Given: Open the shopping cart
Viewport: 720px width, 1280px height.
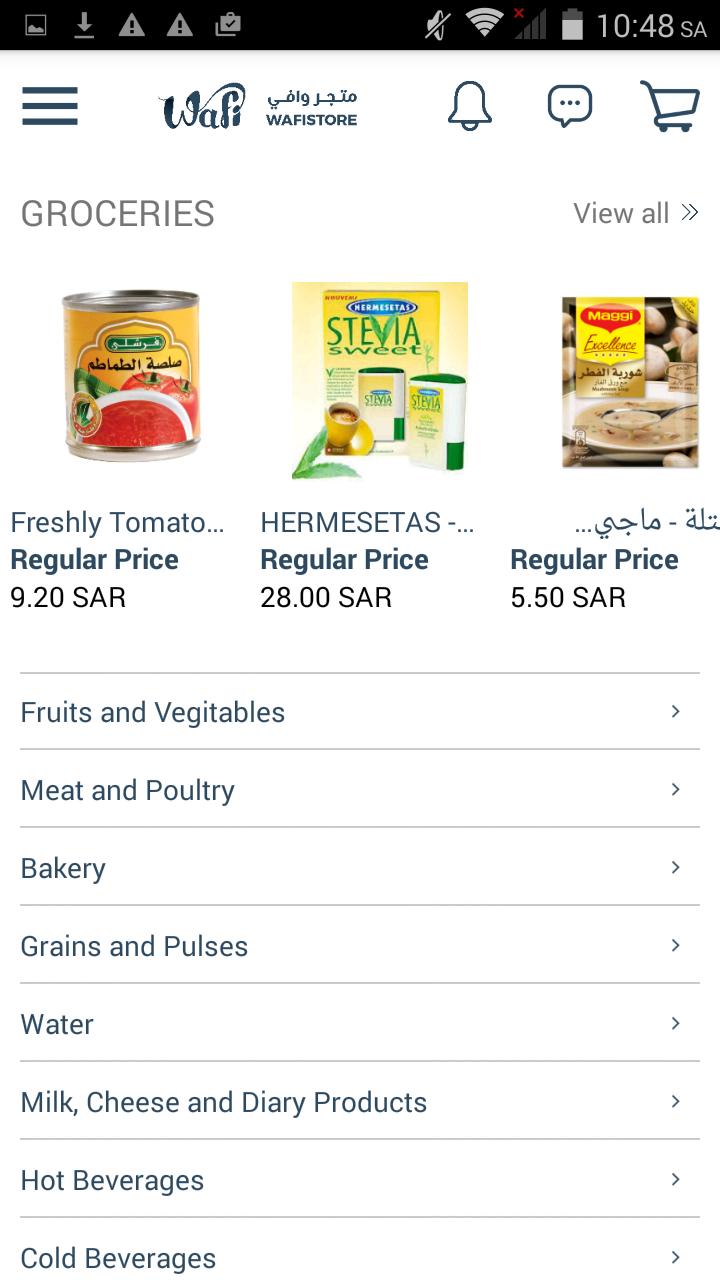Looking at the screenshot, I should click(669, 106).
